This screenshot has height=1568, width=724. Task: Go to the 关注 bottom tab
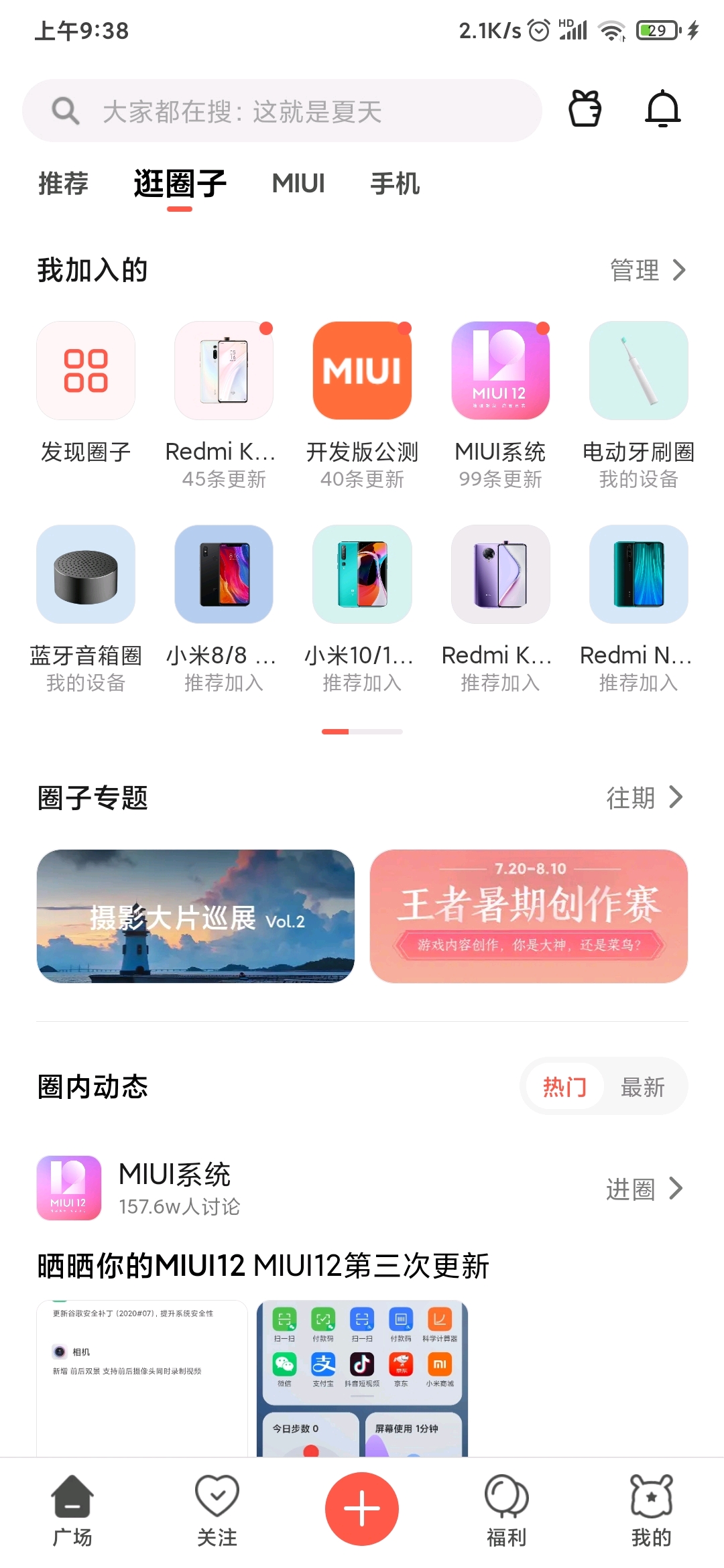(217, 1510)
